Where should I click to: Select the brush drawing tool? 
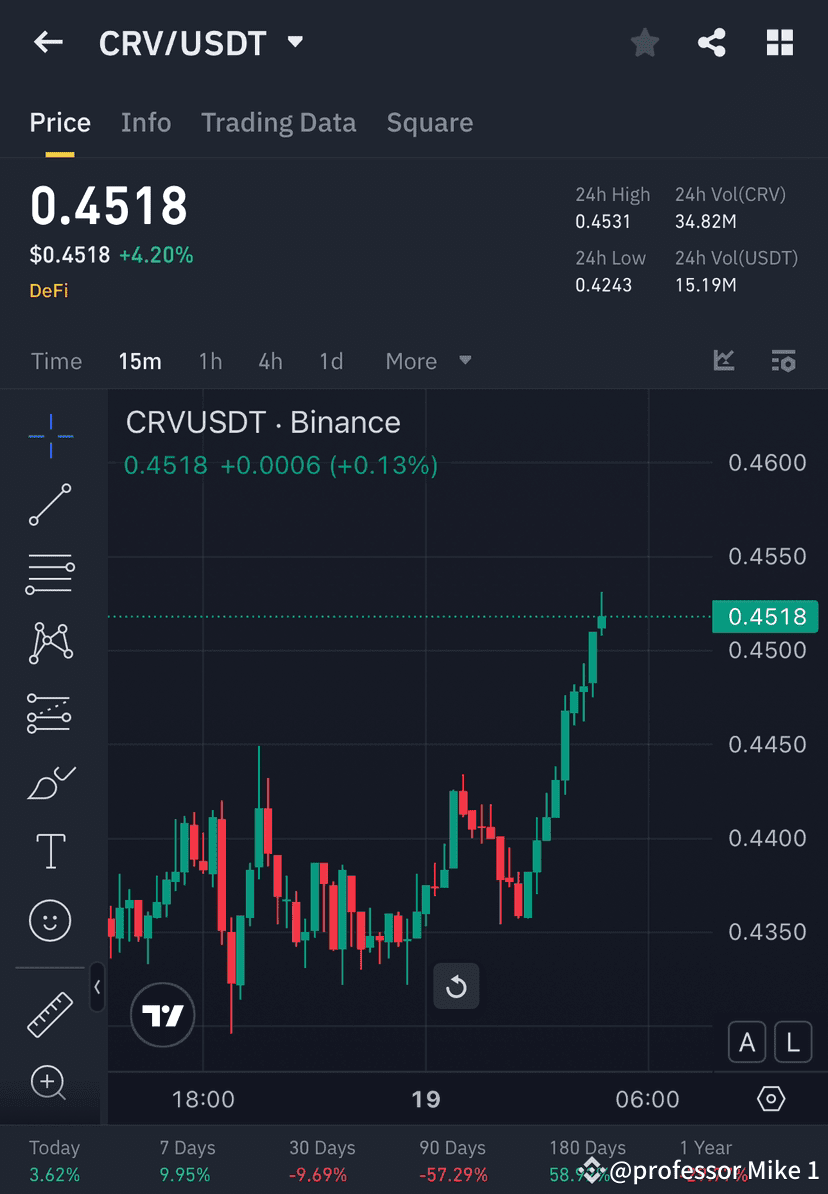point(50,782)
